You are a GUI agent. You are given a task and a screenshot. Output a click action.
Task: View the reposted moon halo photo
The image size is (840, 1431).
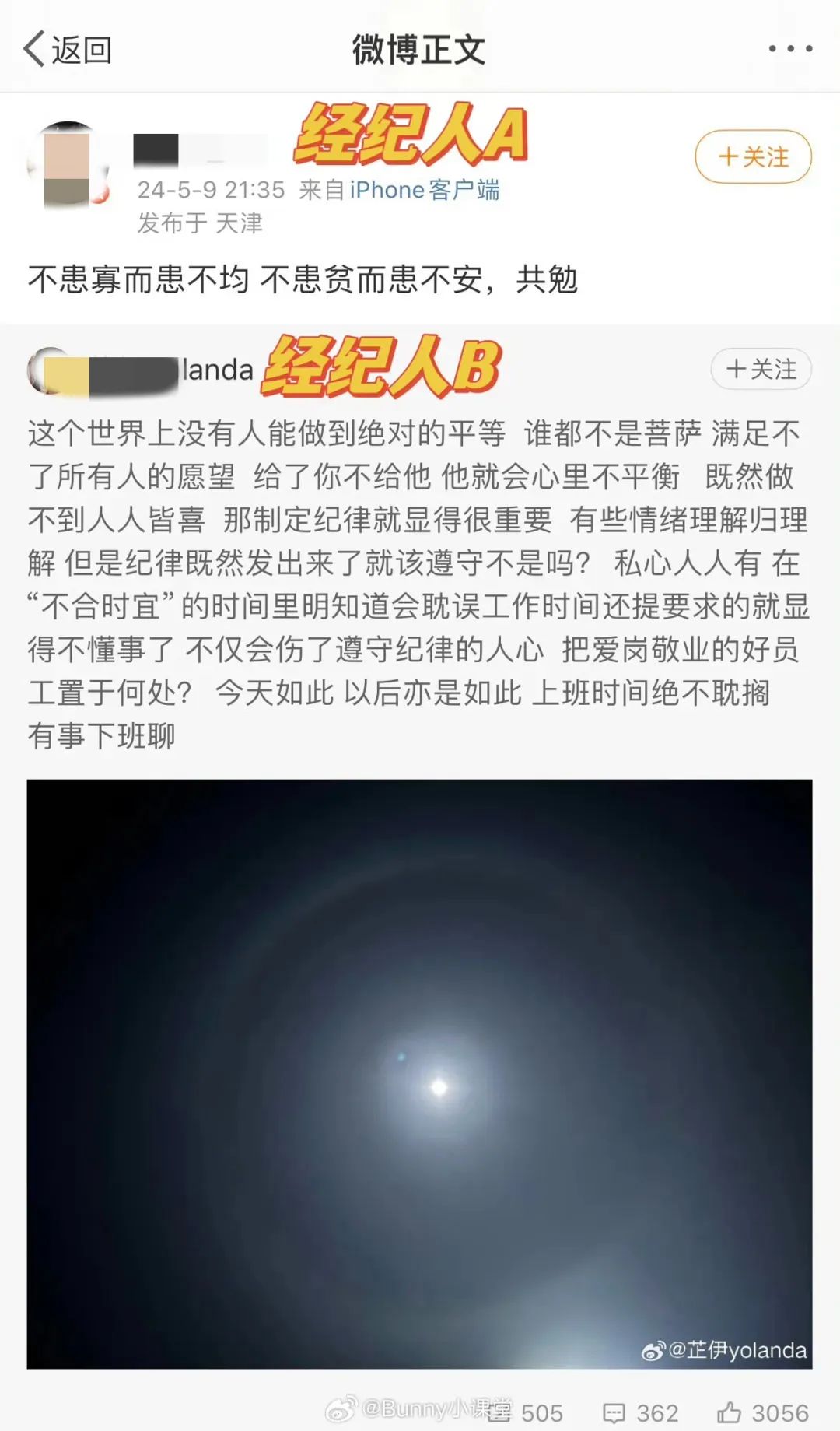click(x=419, y=1073)
